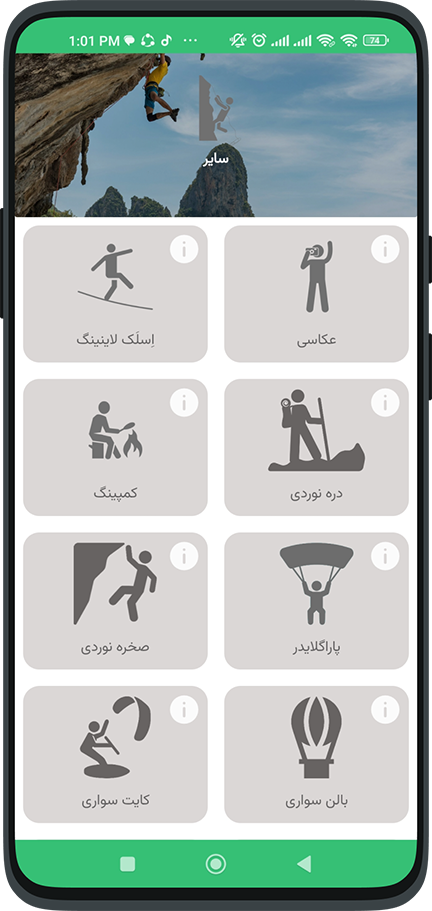Go to the home screen
This screenshot has height=911, width=432.
[x=216, y=864]
